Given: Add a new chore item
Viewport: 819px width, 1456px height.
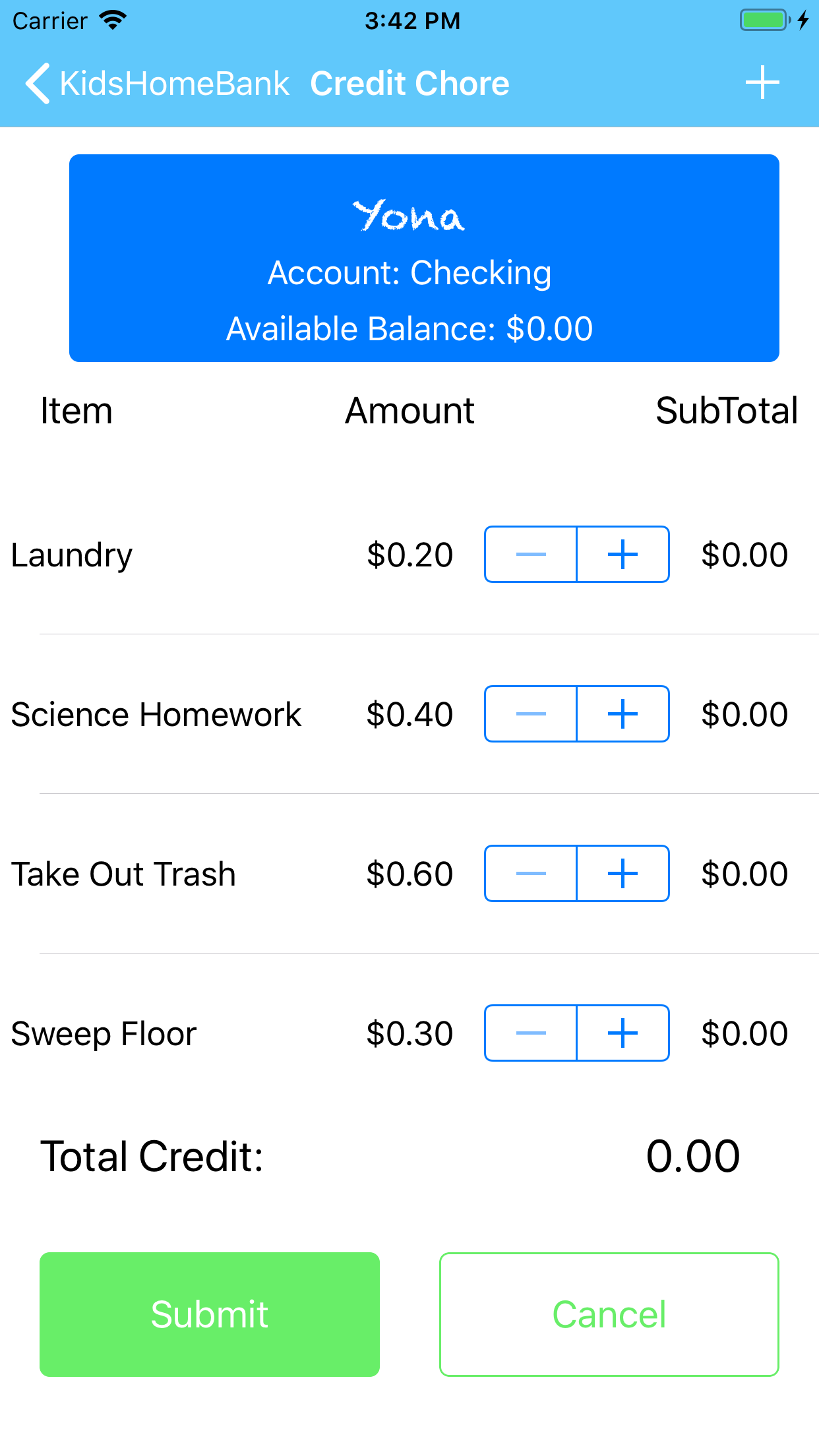Looking at the screenshot, I should point(762,82).
